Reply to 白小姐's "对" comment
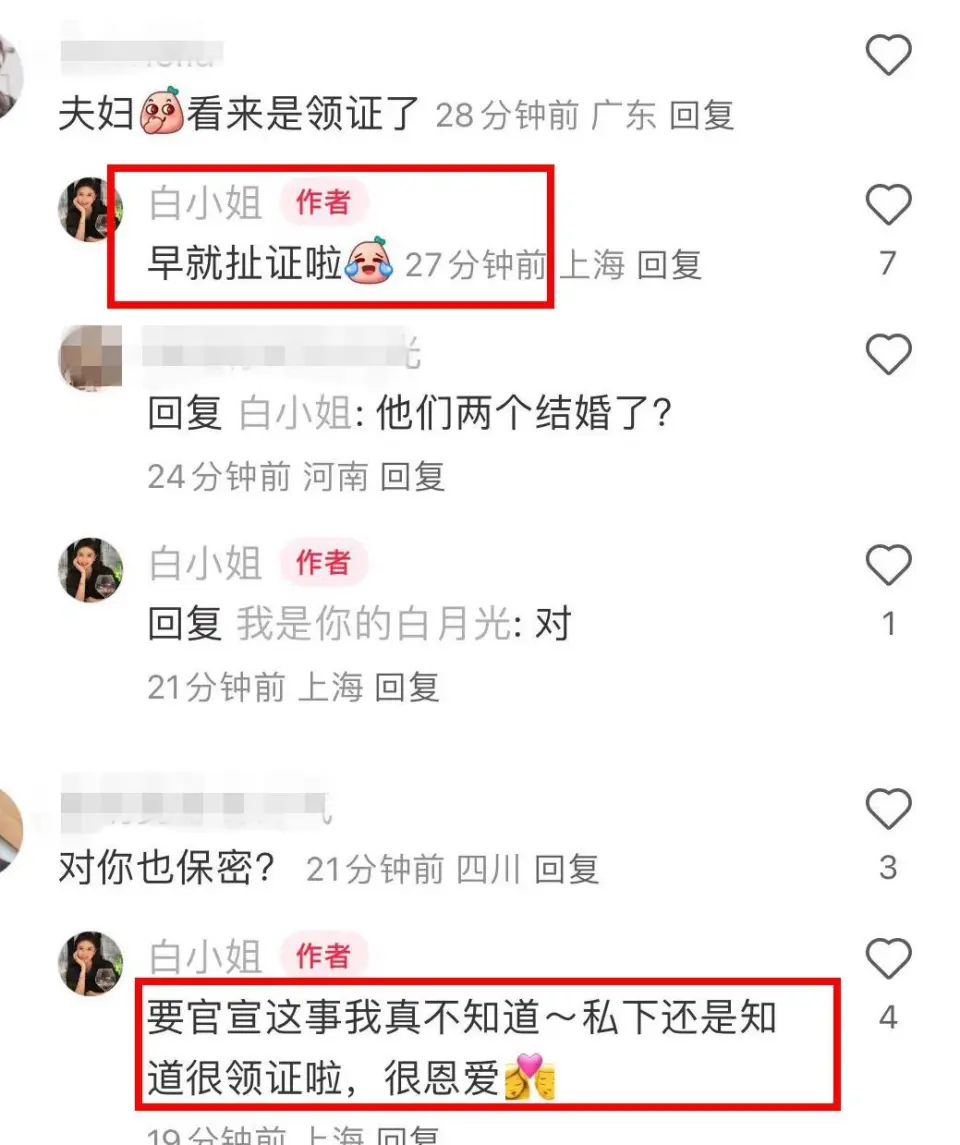960x1145 pixels. pos(407,688)
